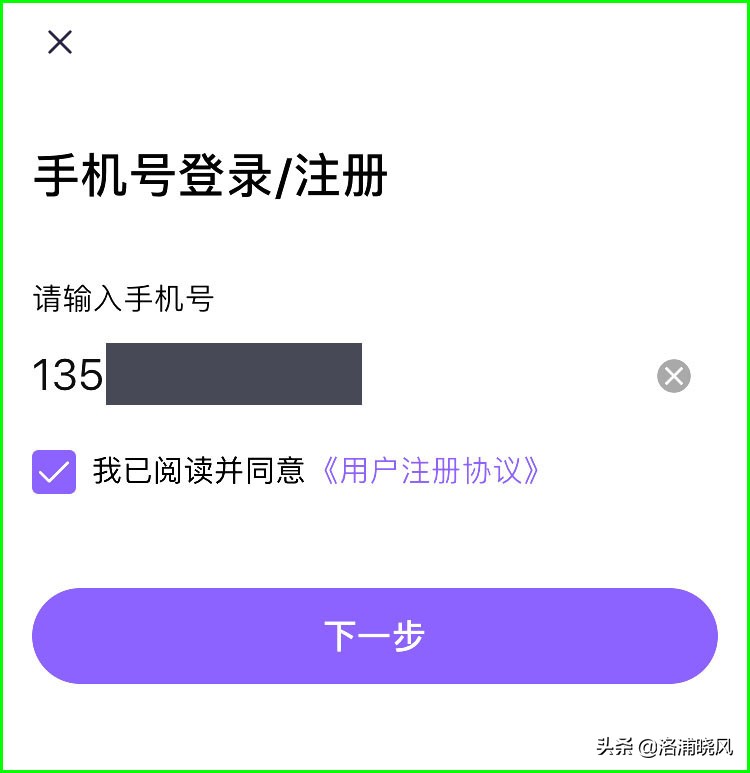Viewport: 750px width, 773px height.
Task: Continue login by clicking Next
Action: point(375,635)
